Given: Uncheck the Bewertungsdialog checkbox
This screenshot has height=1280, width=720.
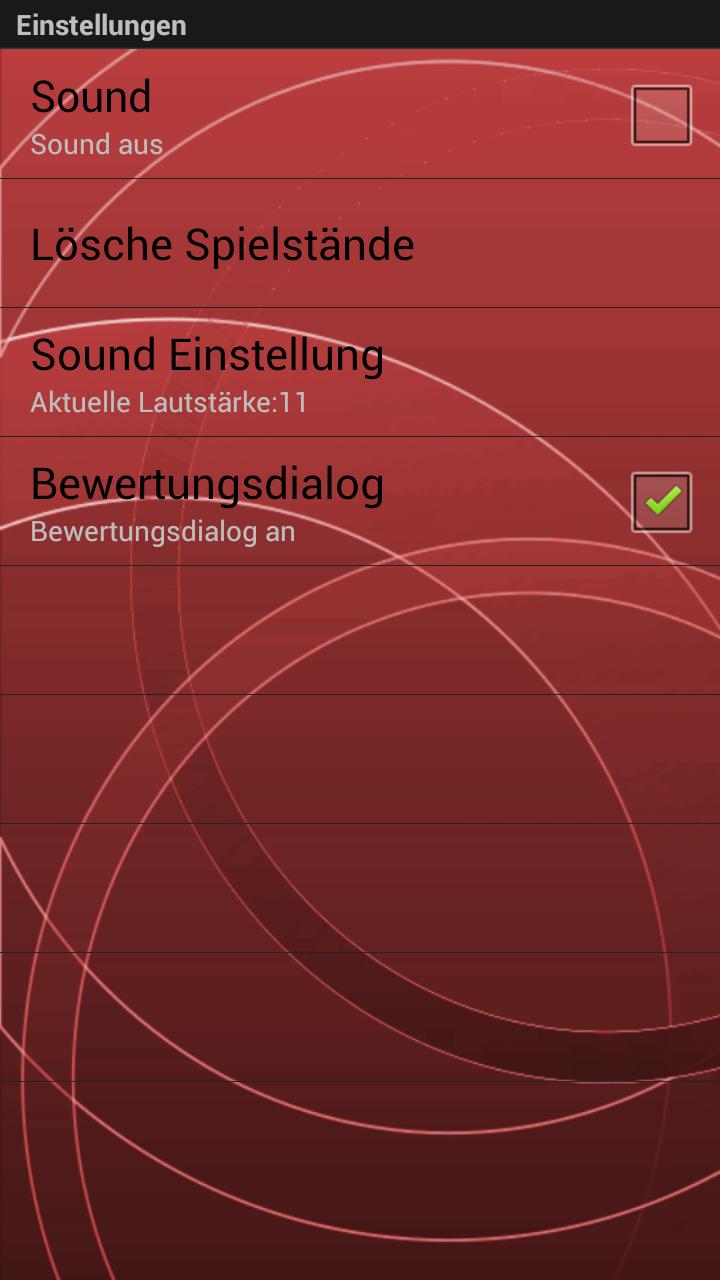Looking at the screenshot, I should coord(661,502).
